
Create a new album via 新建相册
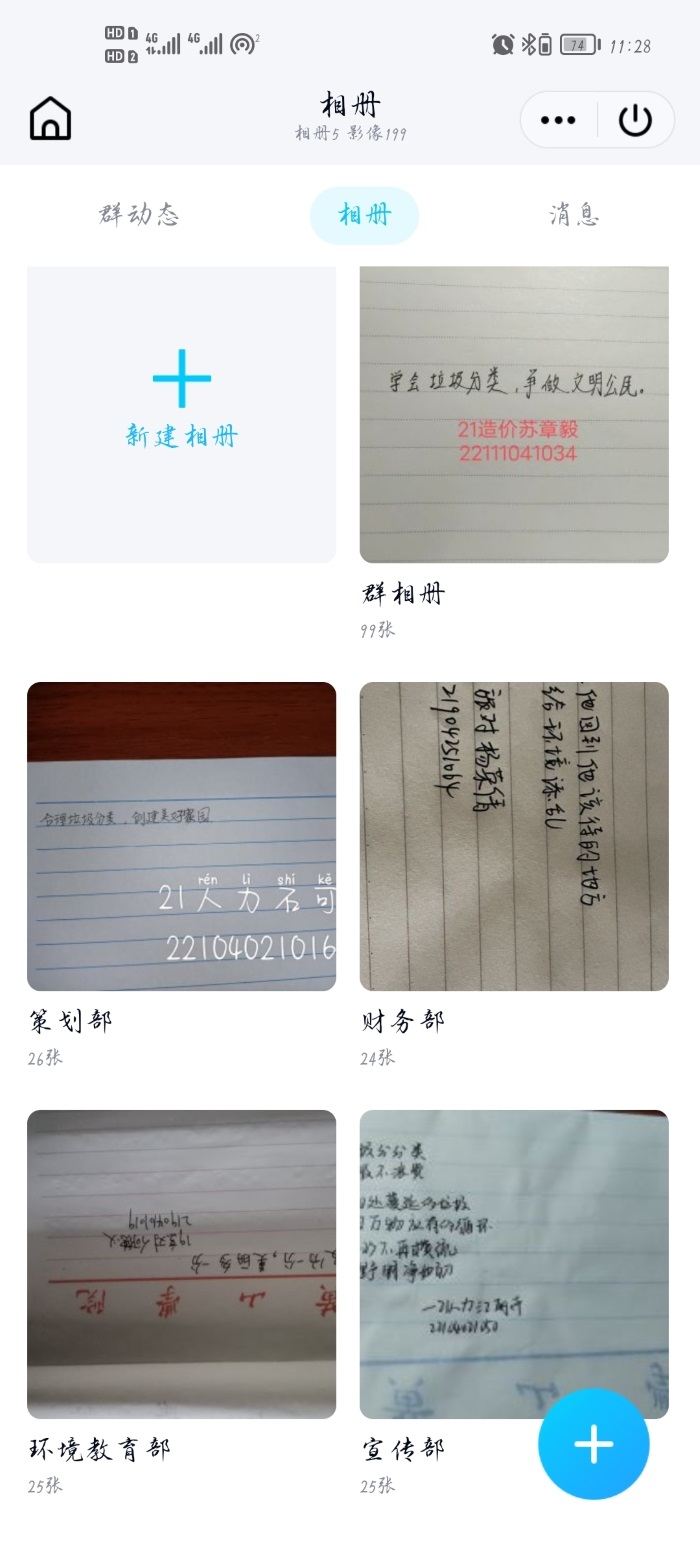181,414
